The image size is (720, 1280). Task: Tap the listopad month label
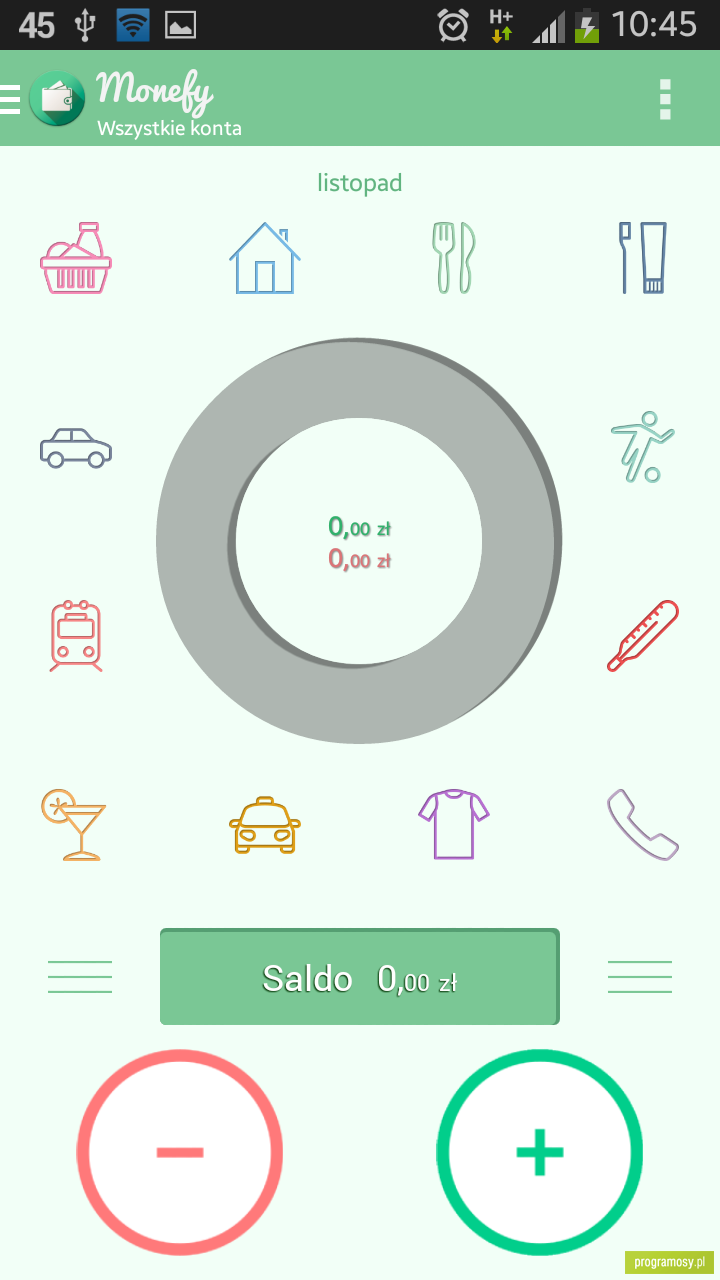point(360,183)
